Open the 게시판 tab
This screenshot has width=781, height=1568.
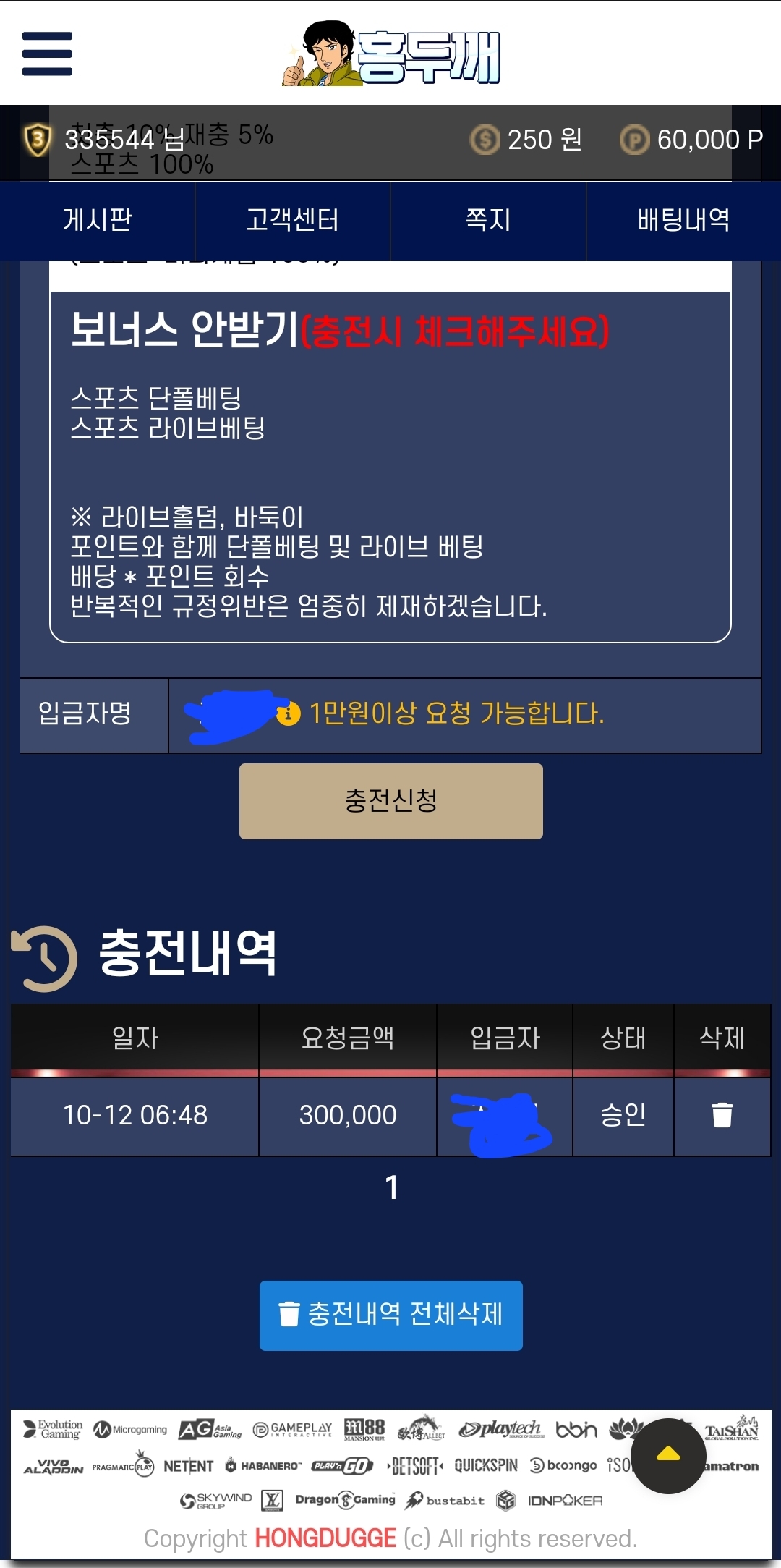click(x=98, y=220)
